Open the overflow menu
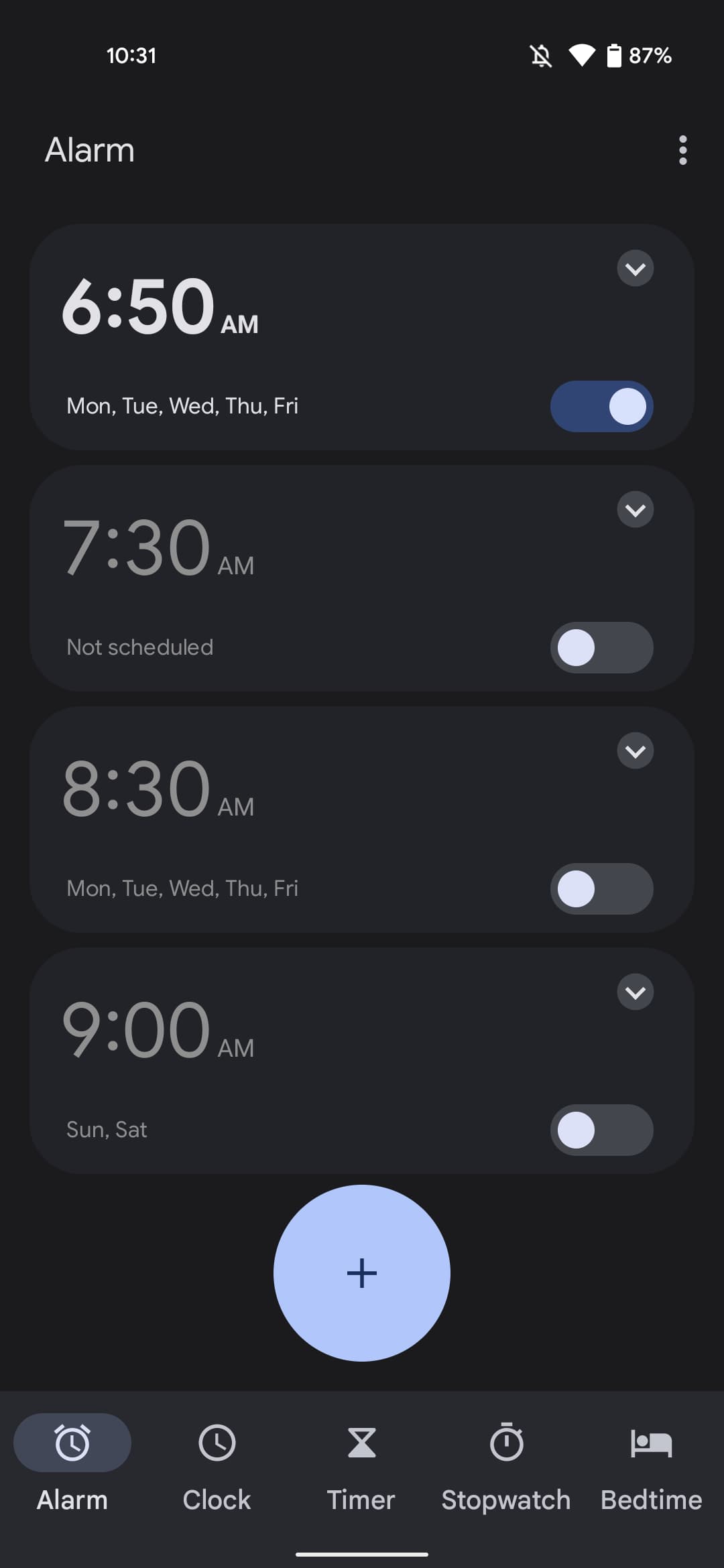This screenshot has width=724, height=1568. (x=682, y=150)
